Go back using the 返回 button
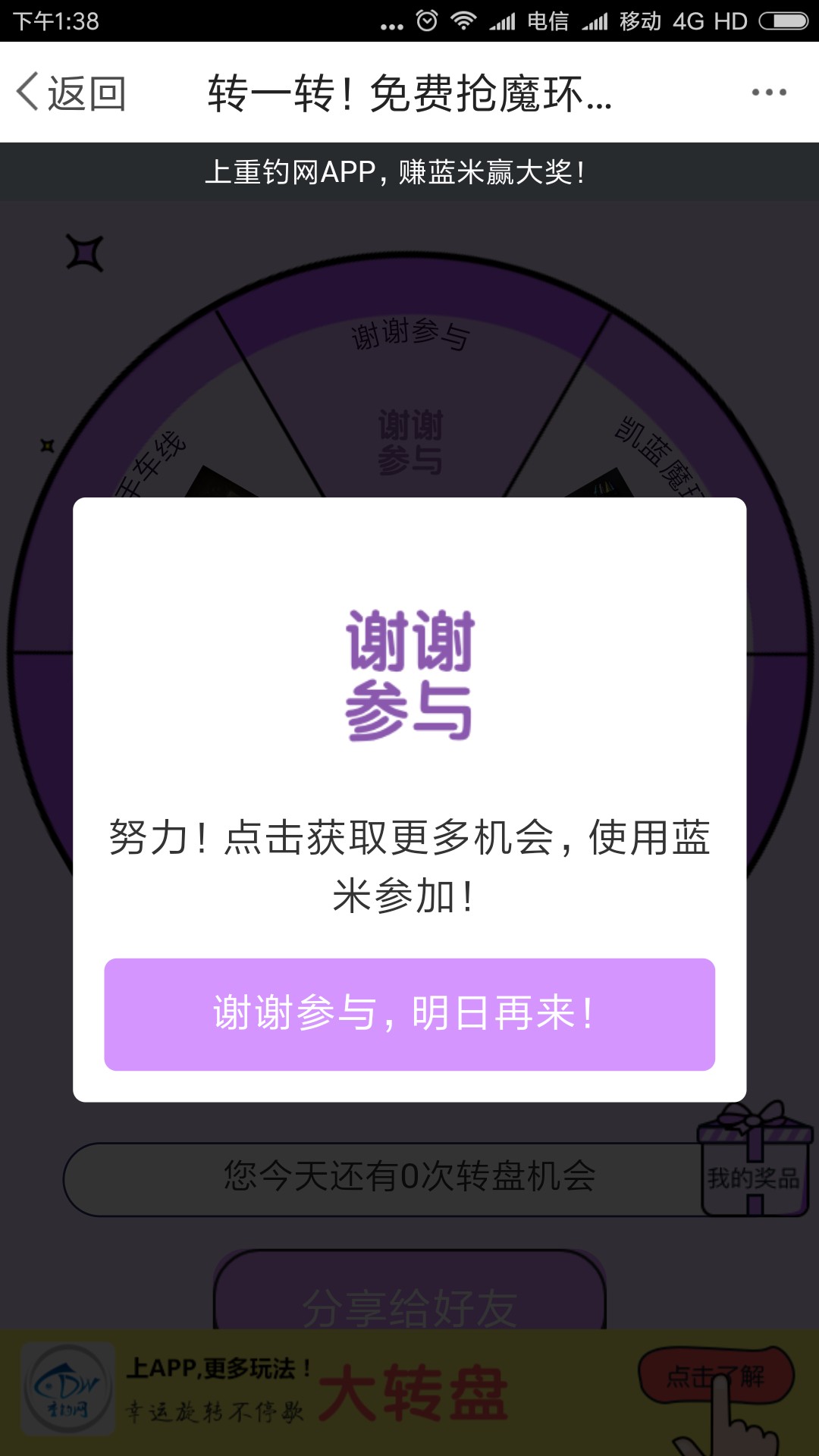Viewport: 819px width, 1456px height. point(71,93)
